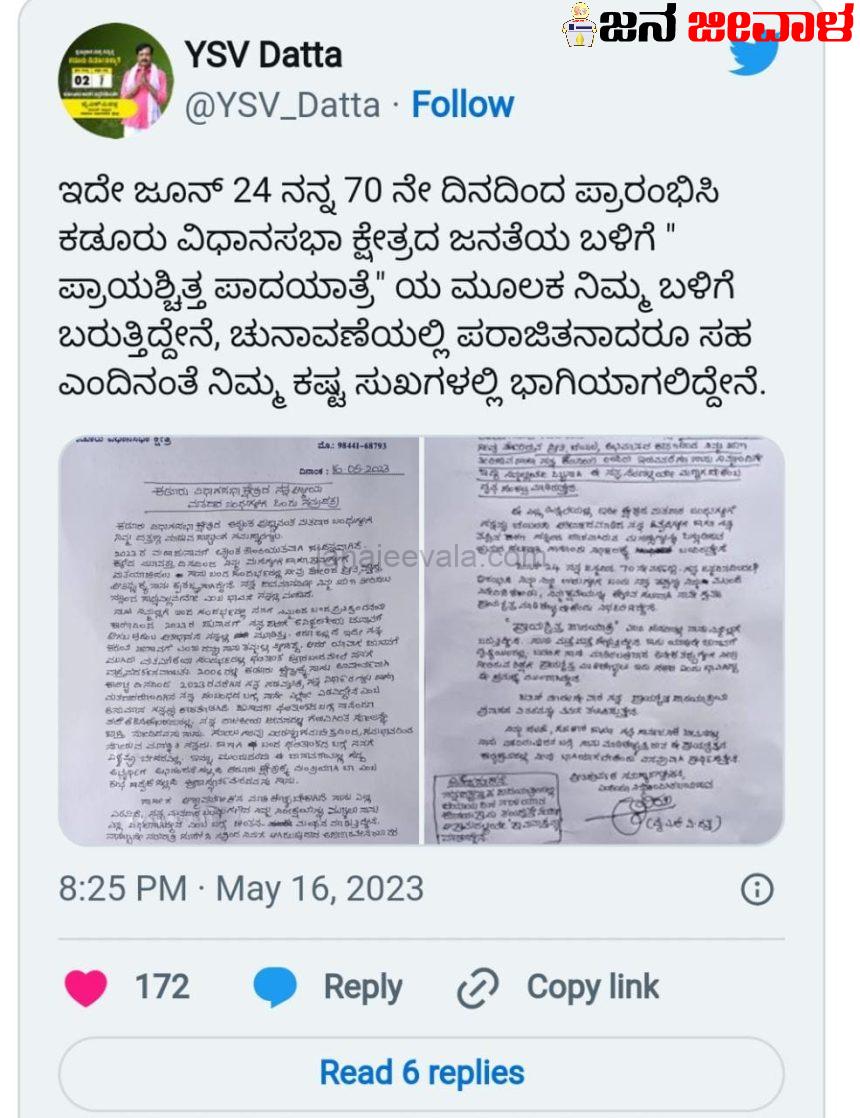Copy link to this tweet
860x1118 pixels.
coord(559,988)
